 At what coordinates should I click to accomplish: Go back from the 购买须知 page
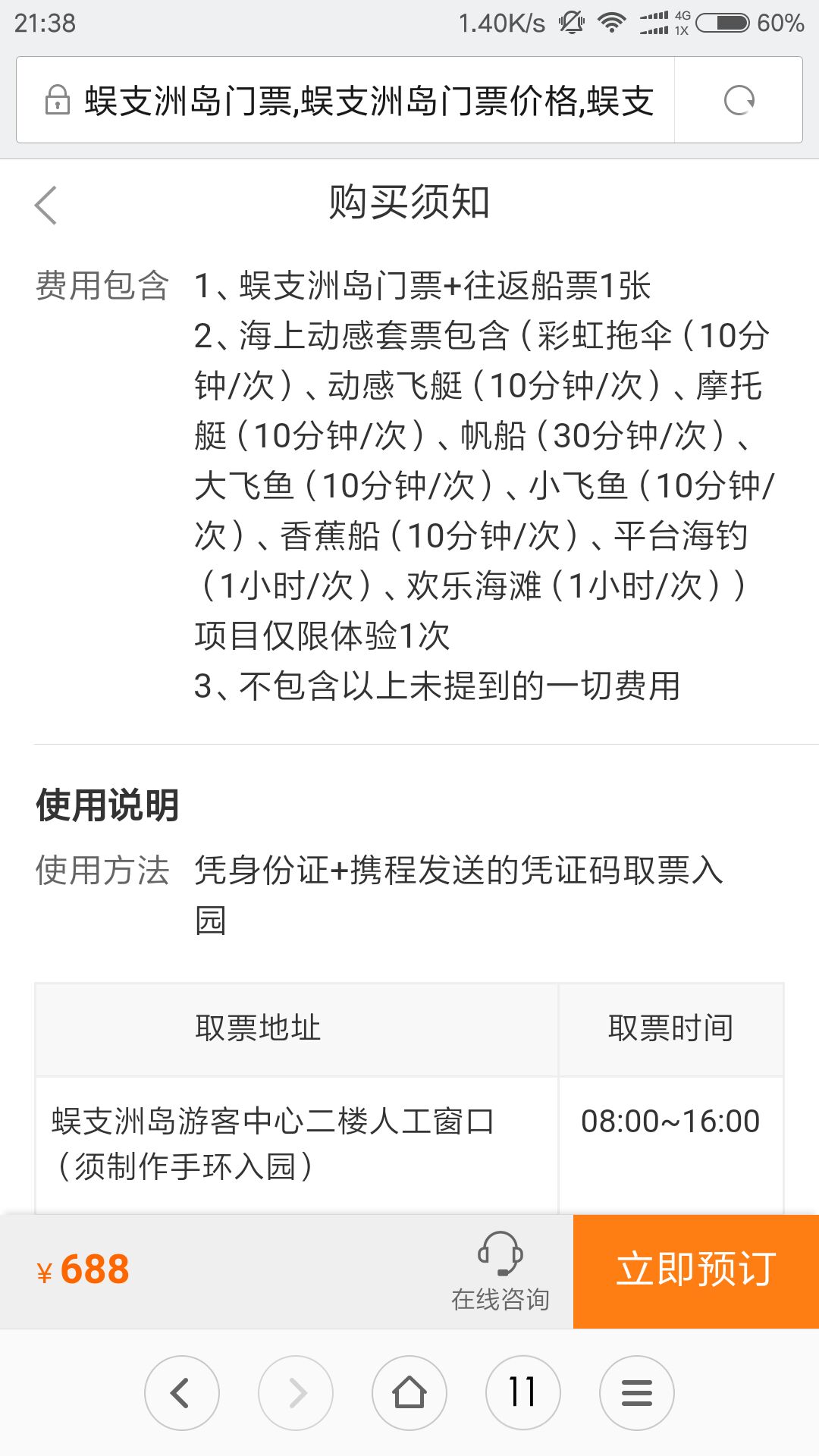click(45, 205)
